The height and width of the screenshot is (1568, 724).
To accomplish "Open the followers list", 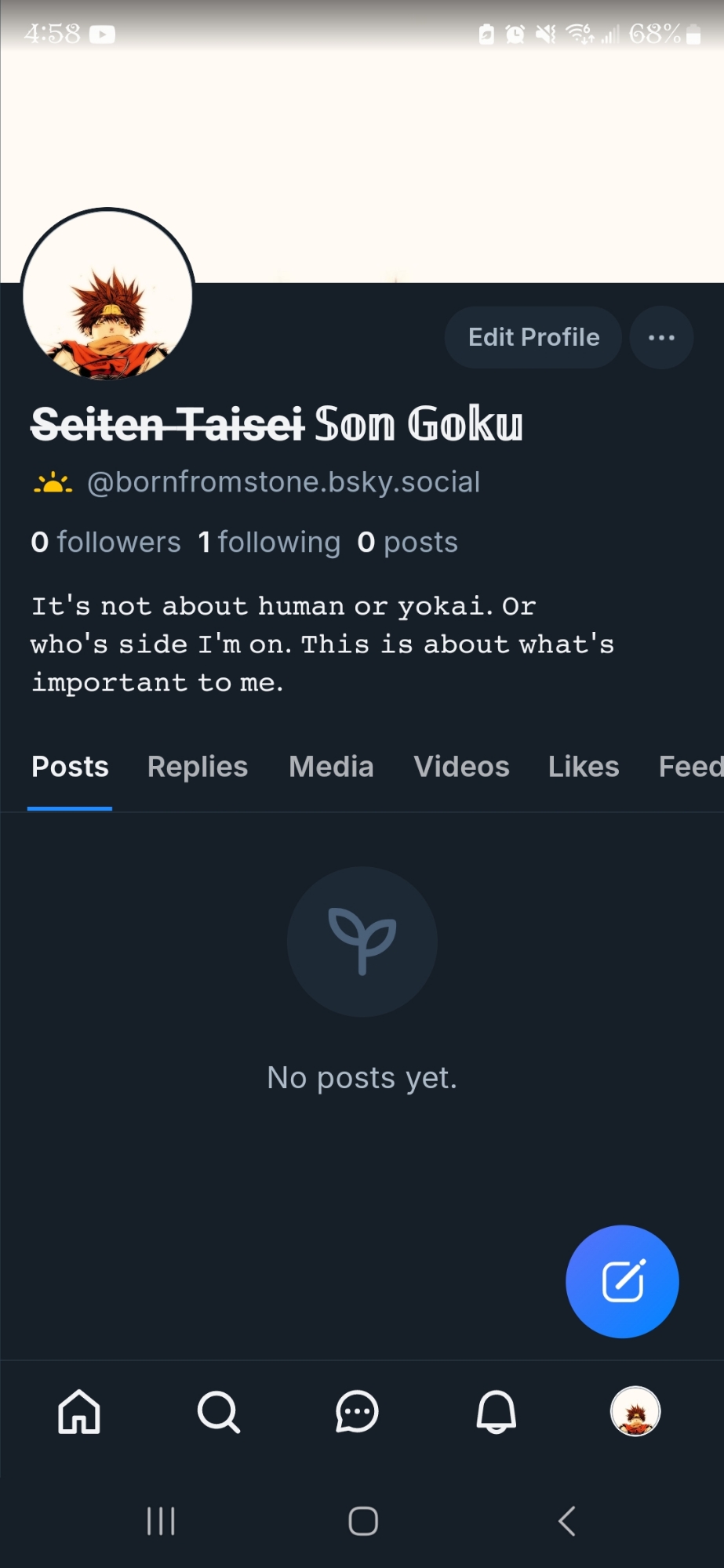I will (106, 543).
